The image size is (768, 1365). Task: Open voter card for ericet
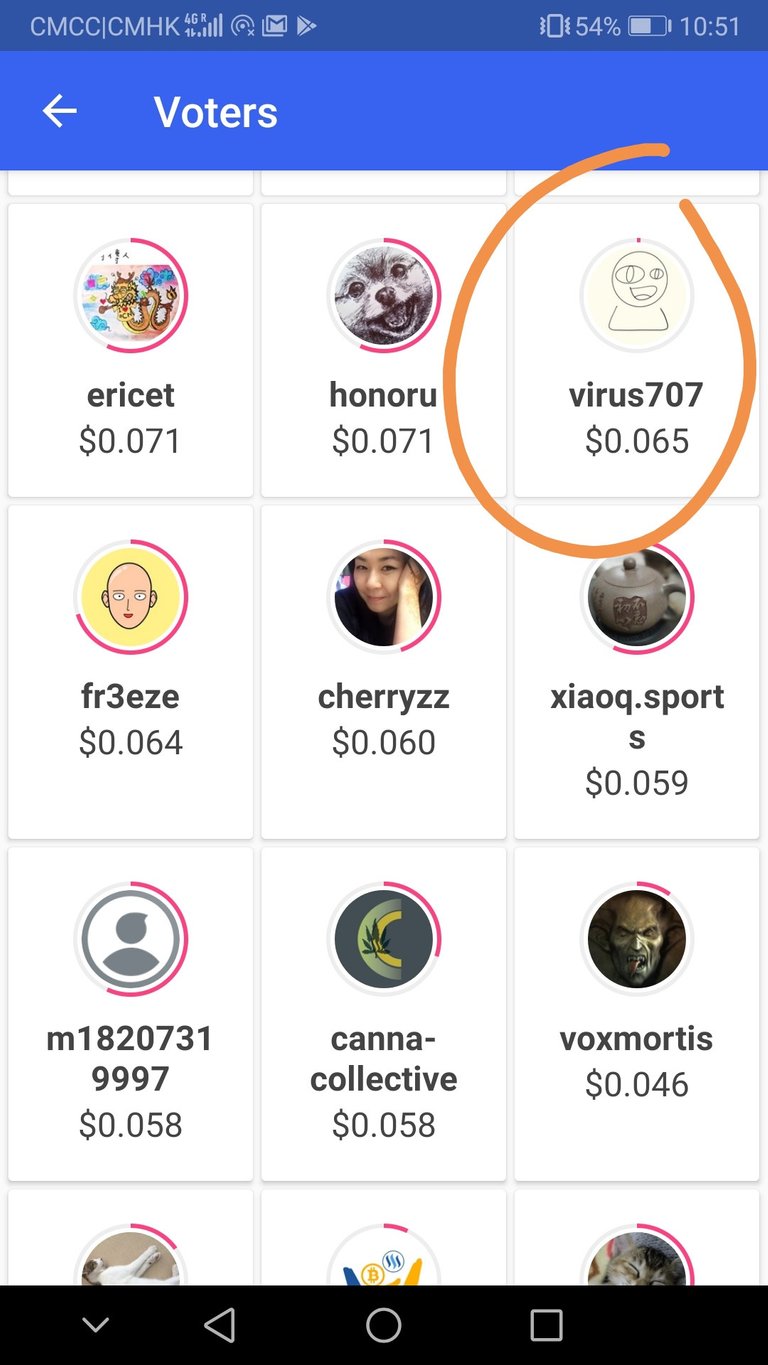[130, 350]
